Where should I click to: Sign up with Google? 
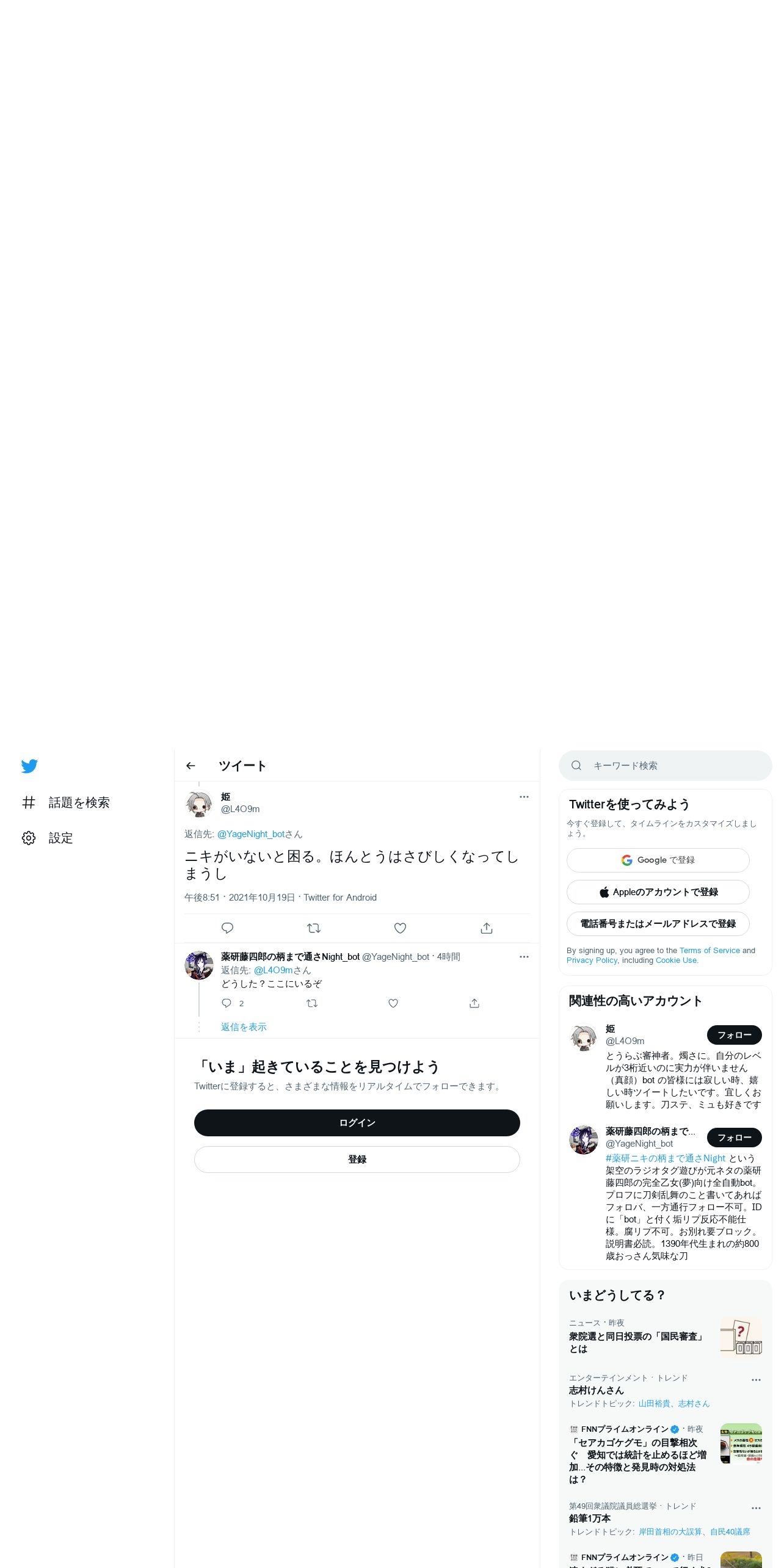(658, 860)
